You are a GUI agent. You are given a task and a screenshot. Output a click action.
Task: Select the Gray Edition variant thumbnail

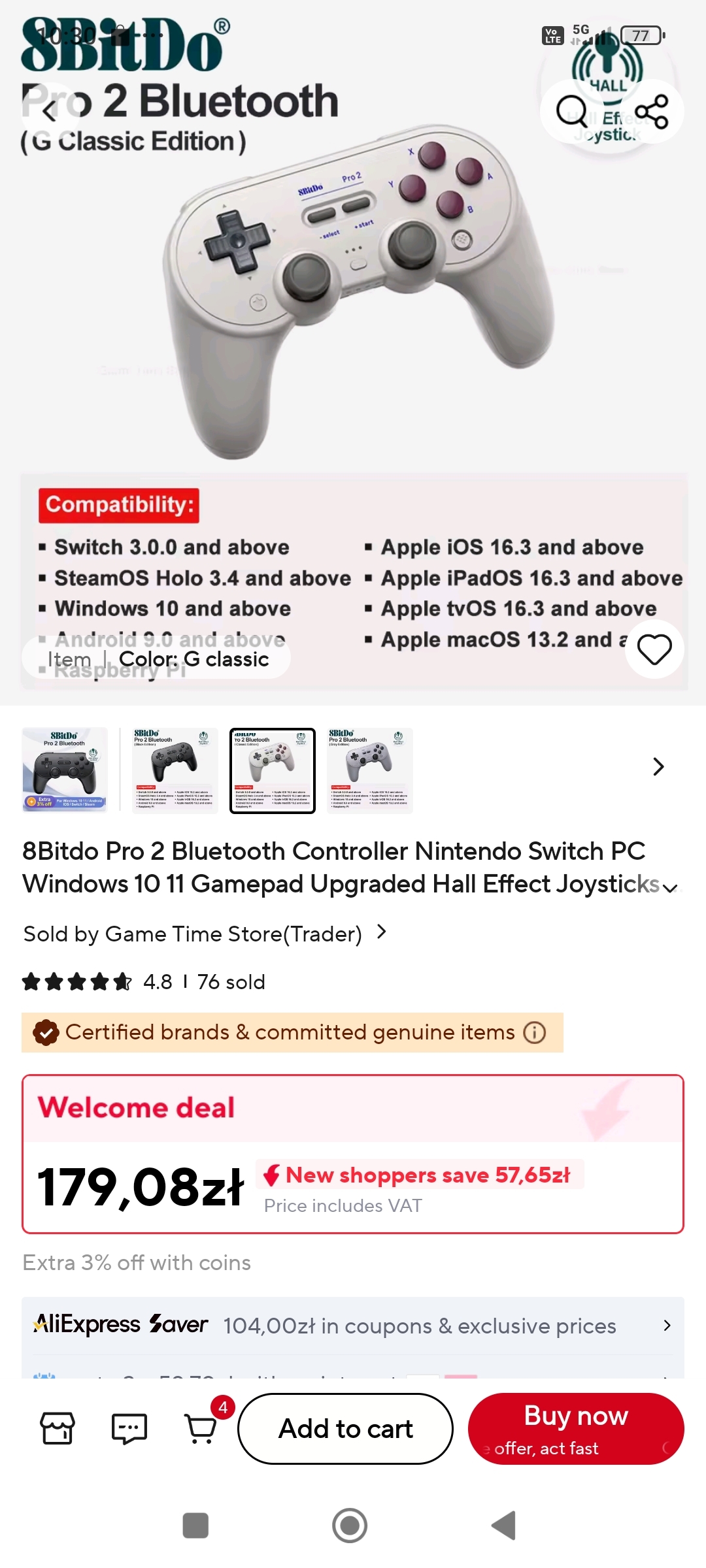[x=370, y=770]
